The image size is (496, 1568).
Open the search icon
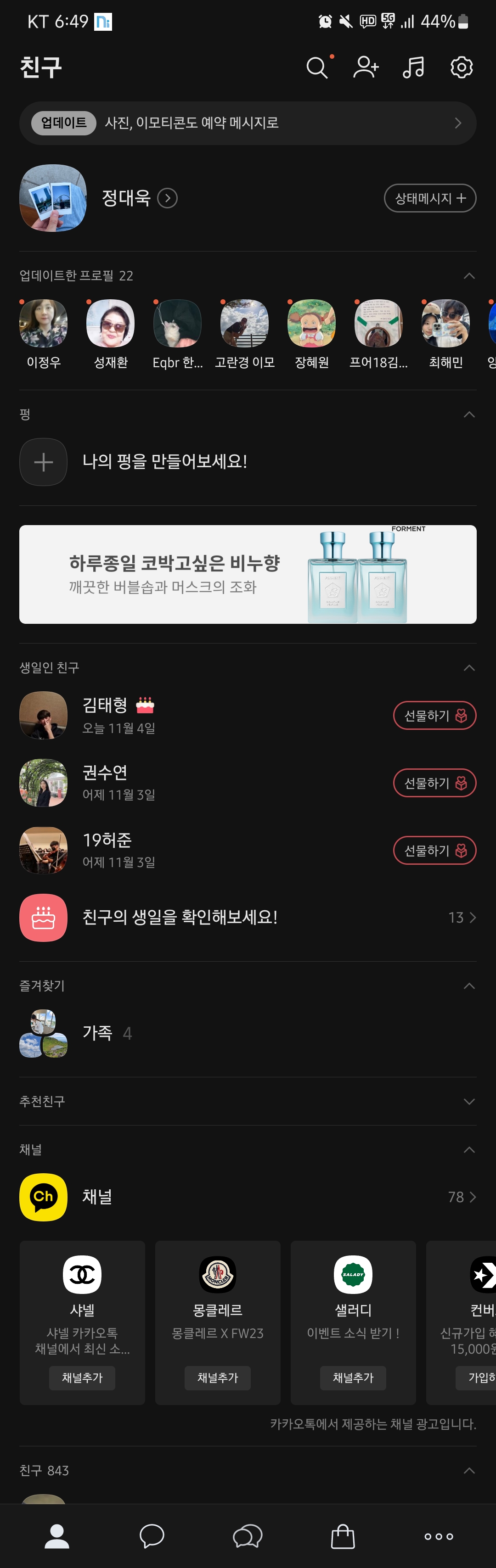317,67
